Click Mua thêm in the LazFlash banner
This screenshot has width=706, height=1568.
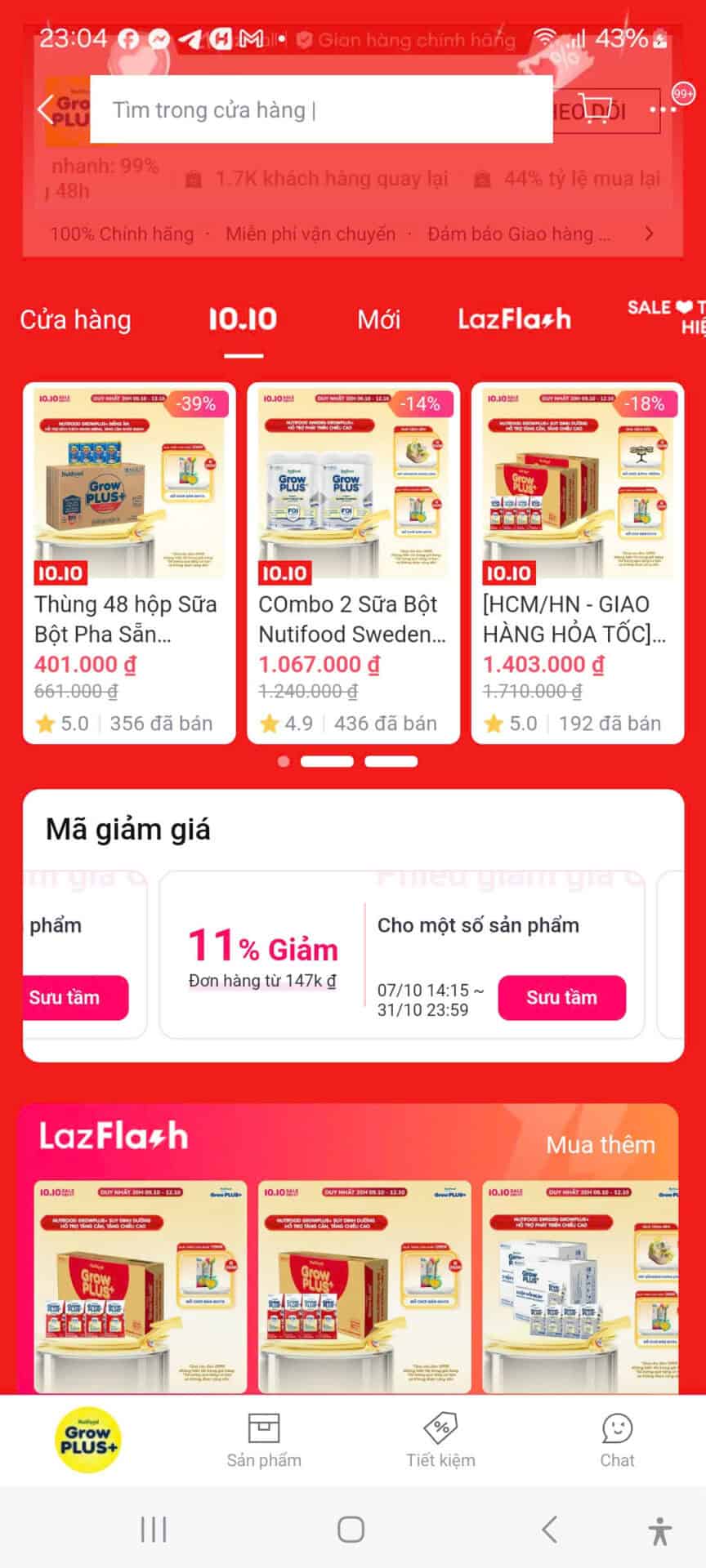(599, 1145)
